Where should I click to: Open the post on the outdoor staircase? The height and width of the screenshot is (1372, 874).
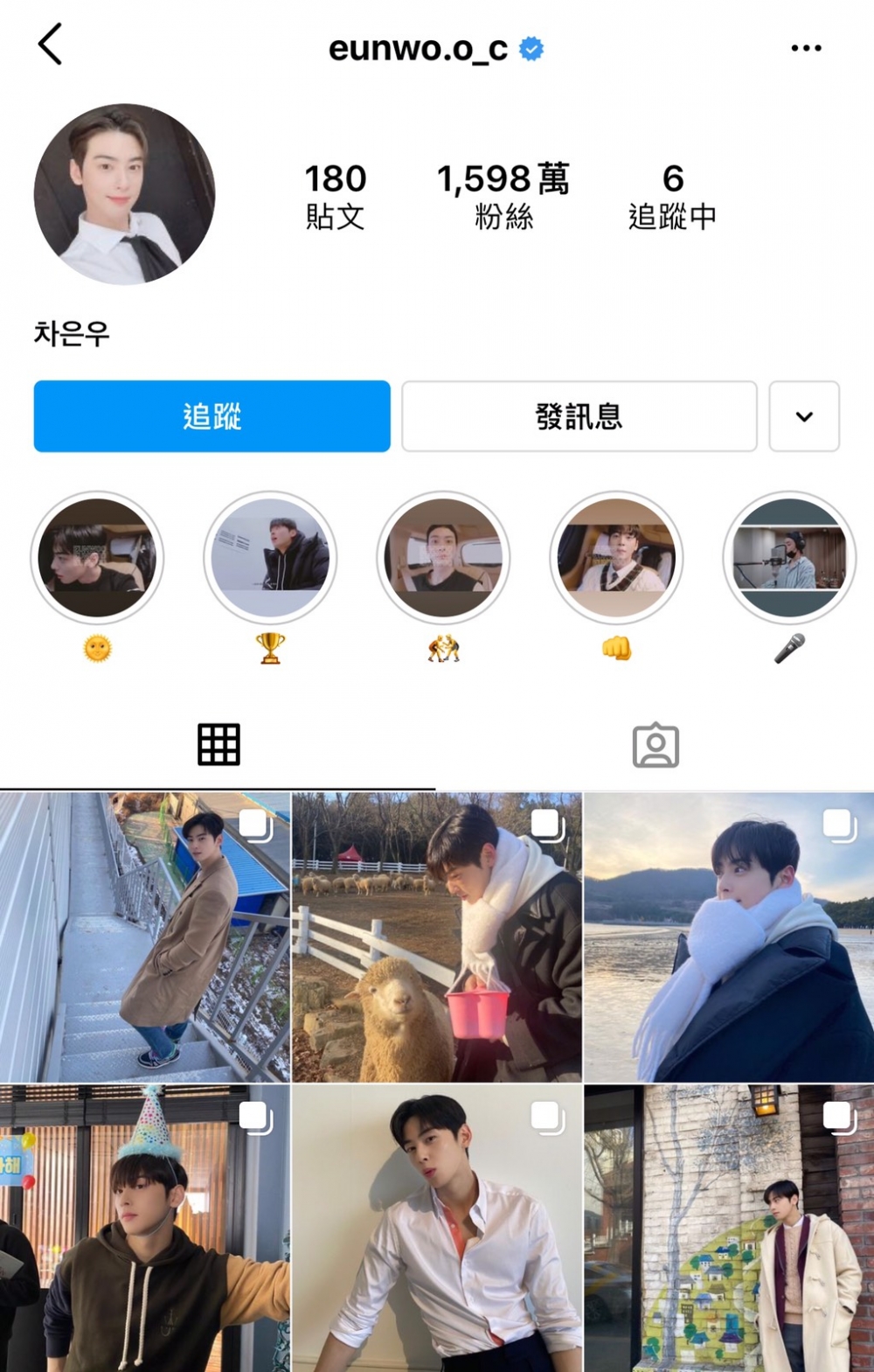point(145,937)
